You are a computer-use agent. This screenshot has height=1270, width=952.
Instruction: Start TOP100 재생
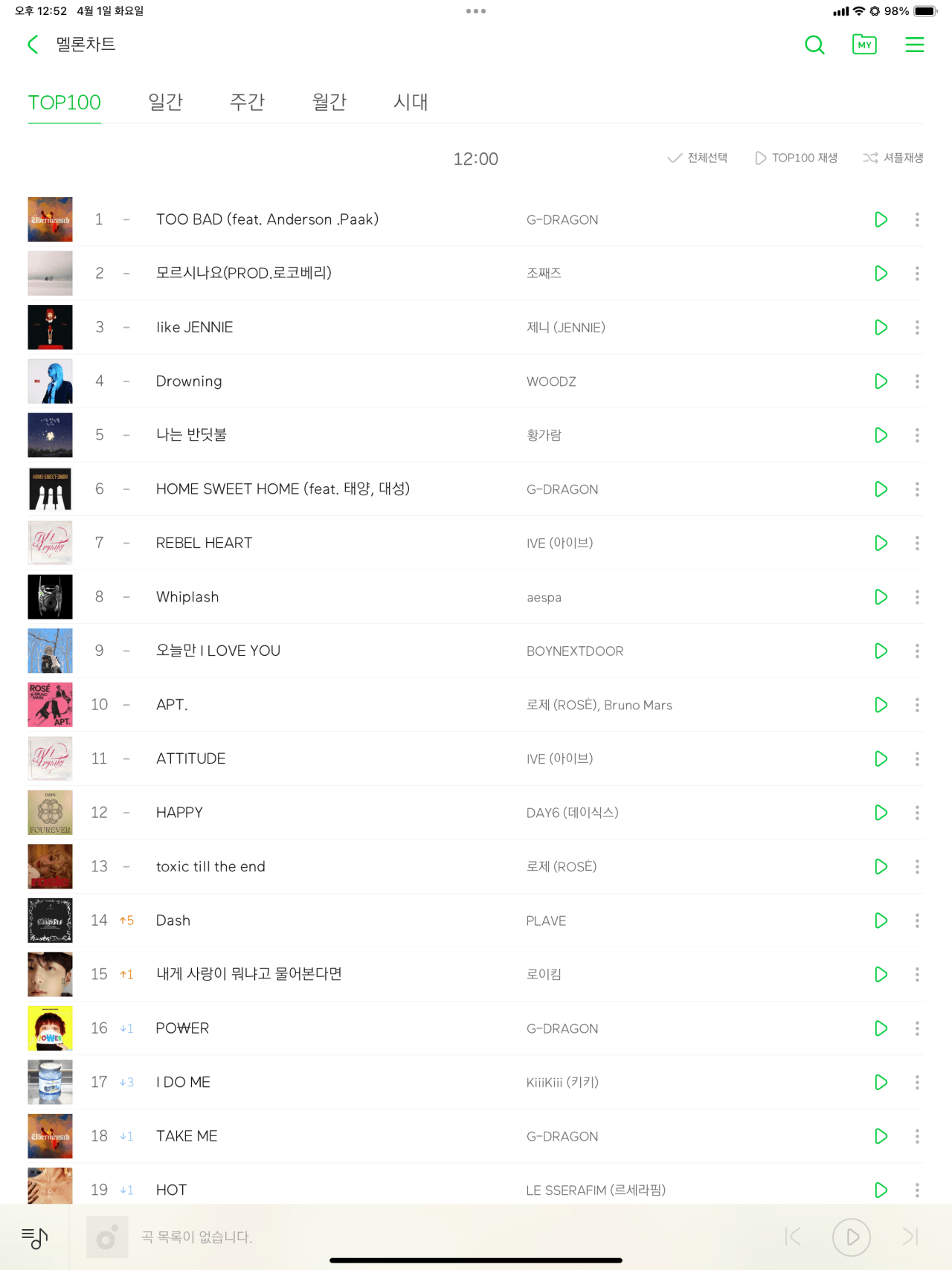tap(797, 158)
